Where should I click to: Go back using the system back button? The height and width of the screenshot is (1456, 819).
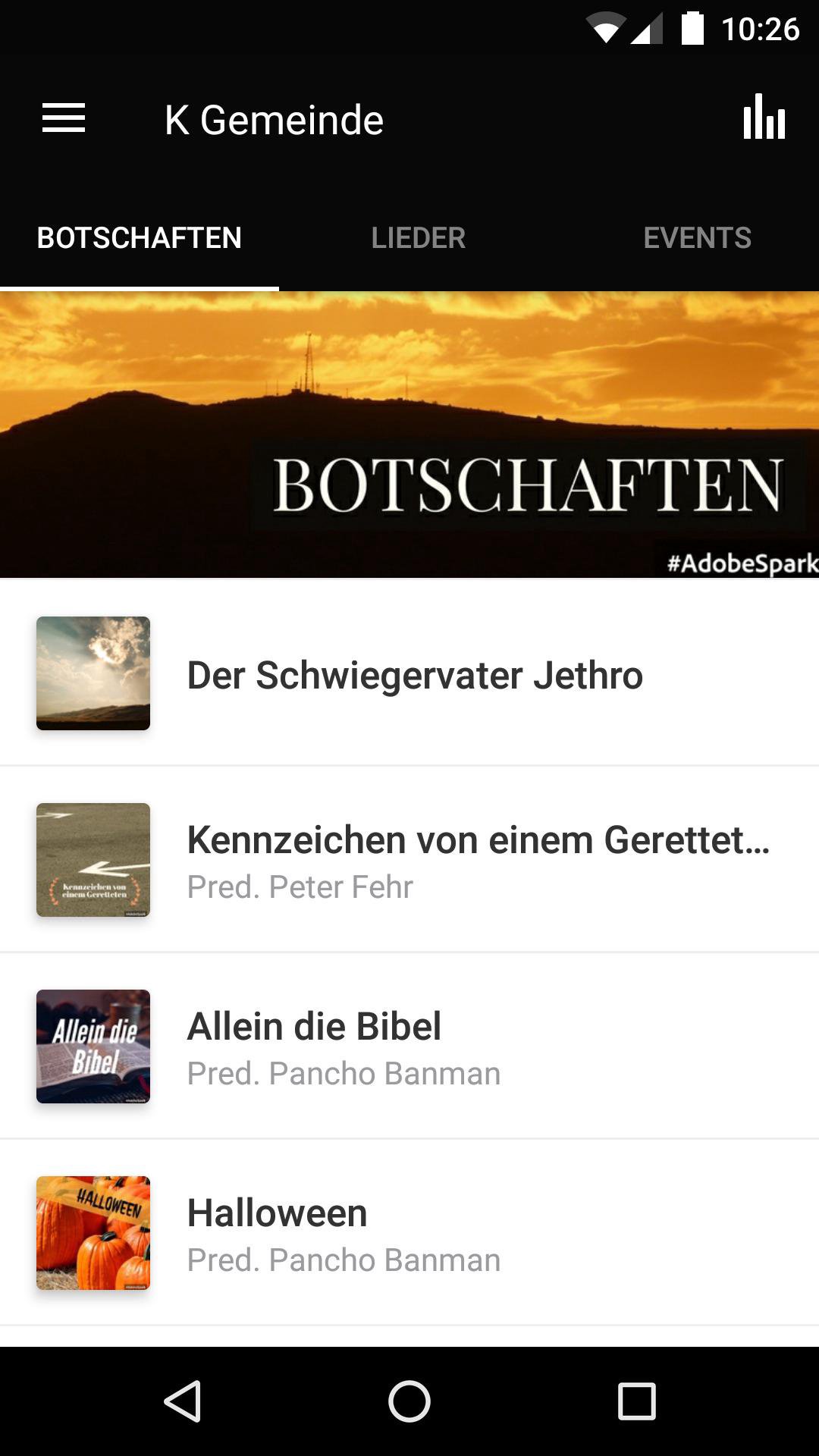pyautogui.click(x=183, y=1401)
